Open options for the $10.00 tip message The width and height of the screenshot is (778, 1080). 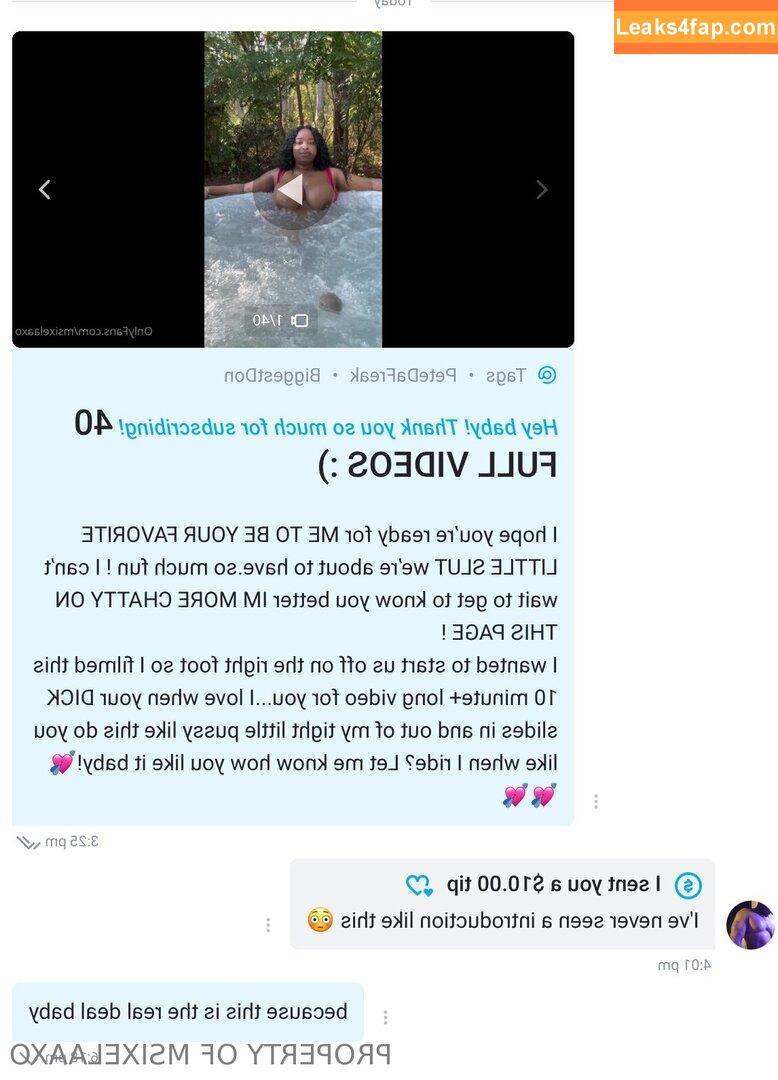point(268,925)
